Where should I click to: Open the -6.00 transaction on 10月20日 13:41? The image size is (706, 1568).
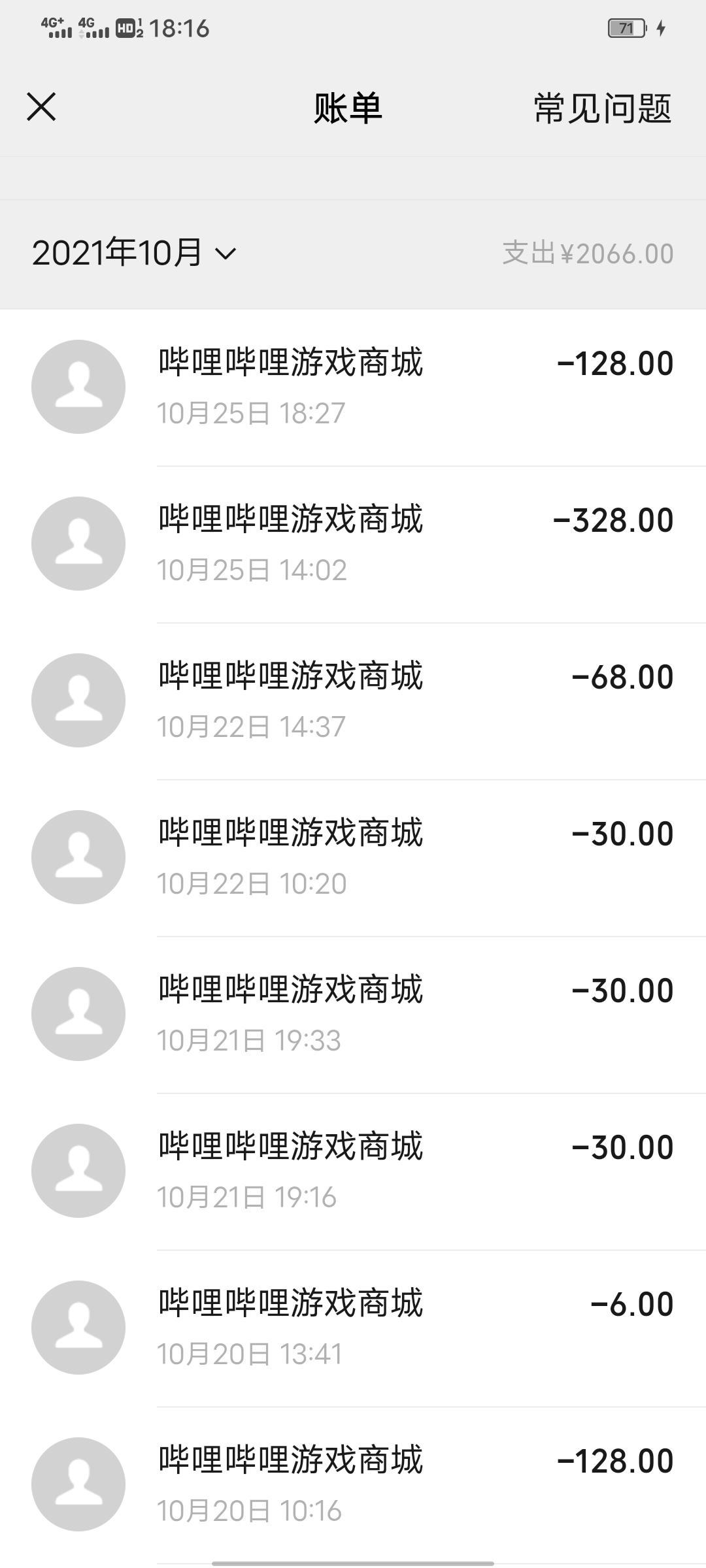353,1328
